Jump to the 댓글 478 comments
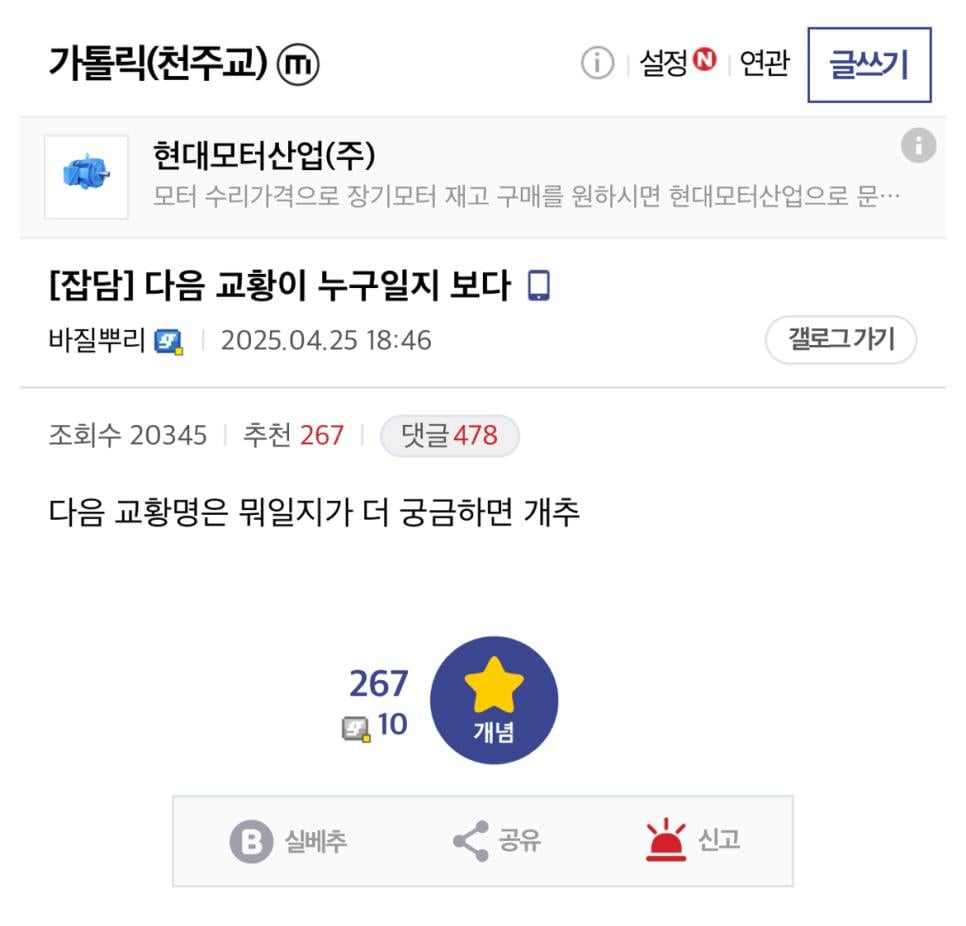Image resolution: width=966 pixels, height=926 pixels. pos(450,436)
